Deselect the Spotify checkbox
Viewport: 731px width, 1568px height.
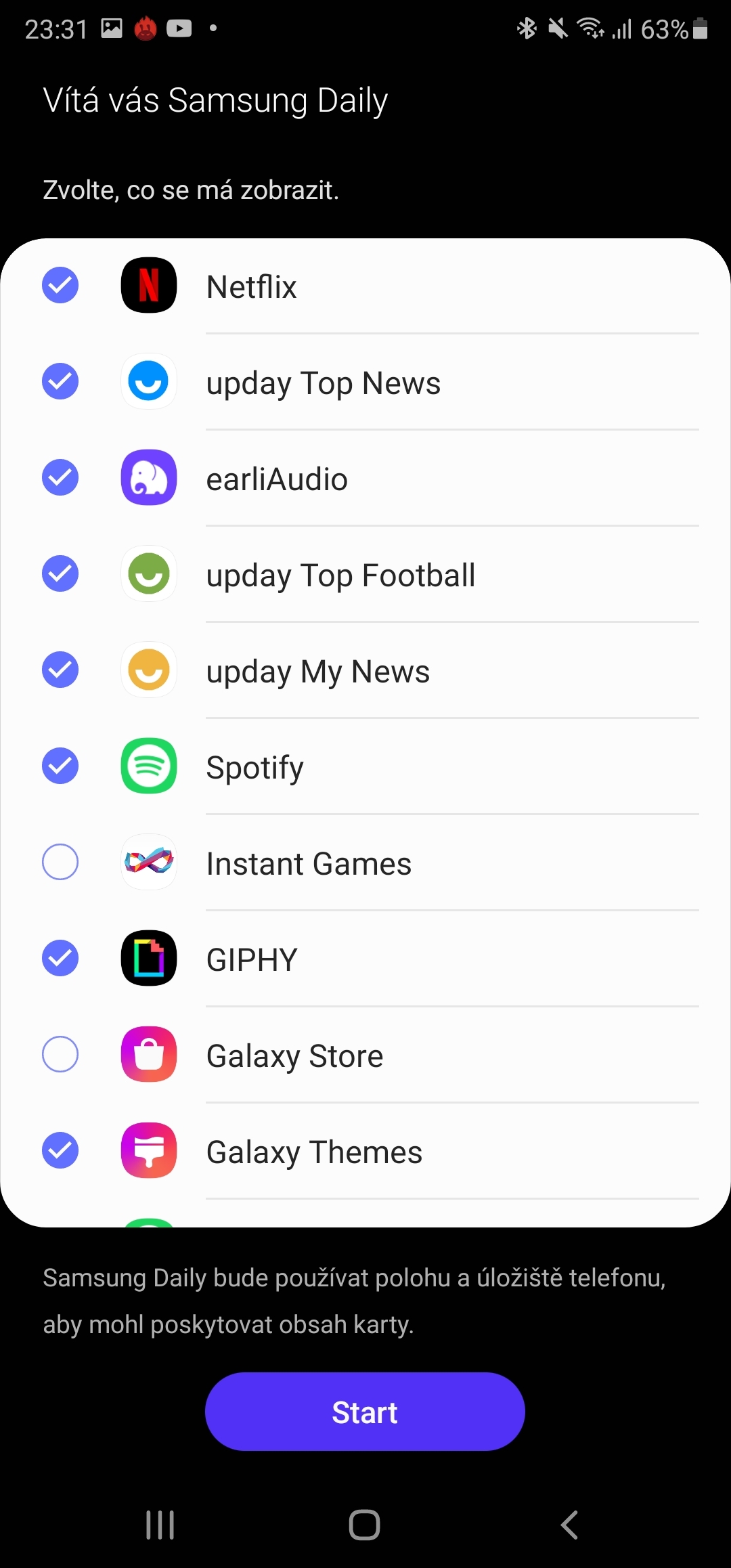click(60, 766)
